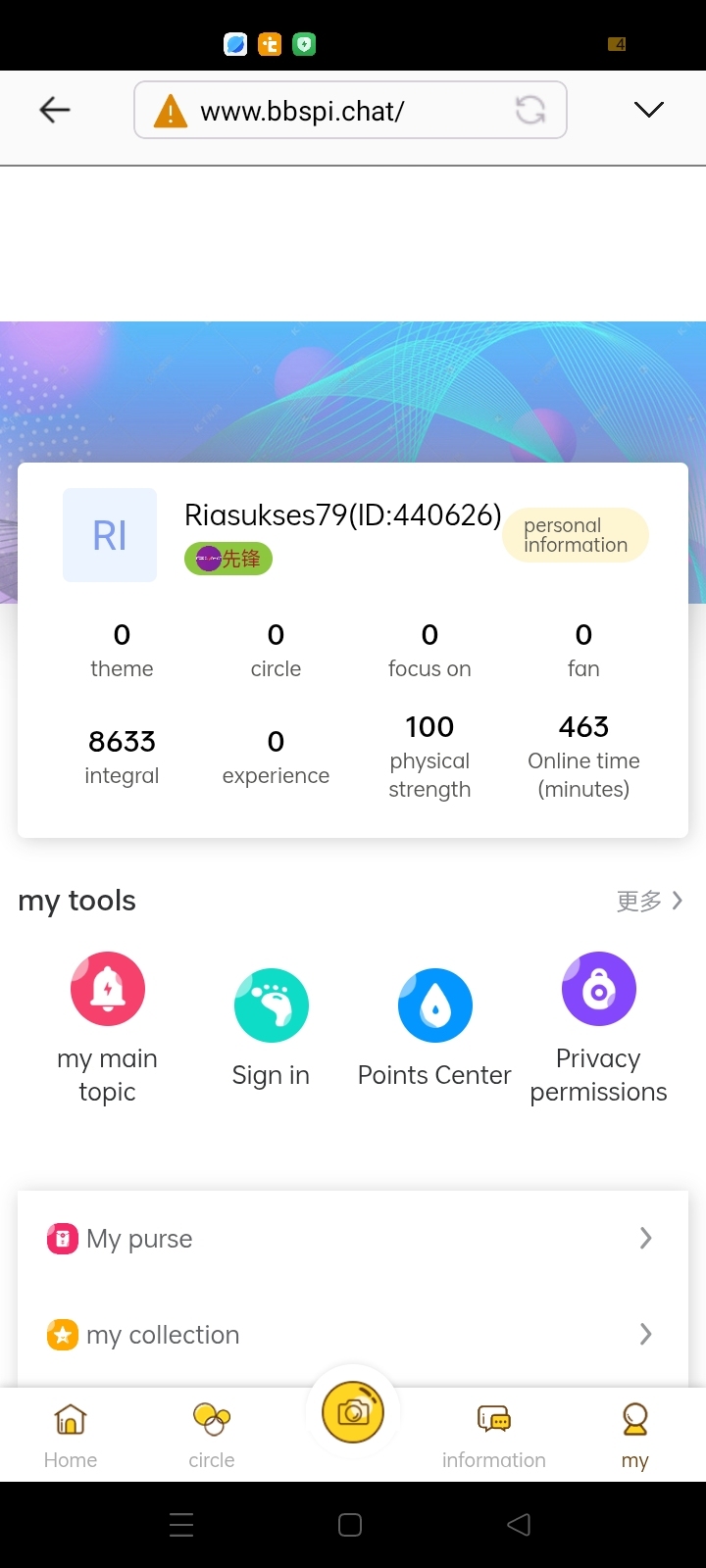
Task: Go back using the browser arrow
Action: [55, 110]
